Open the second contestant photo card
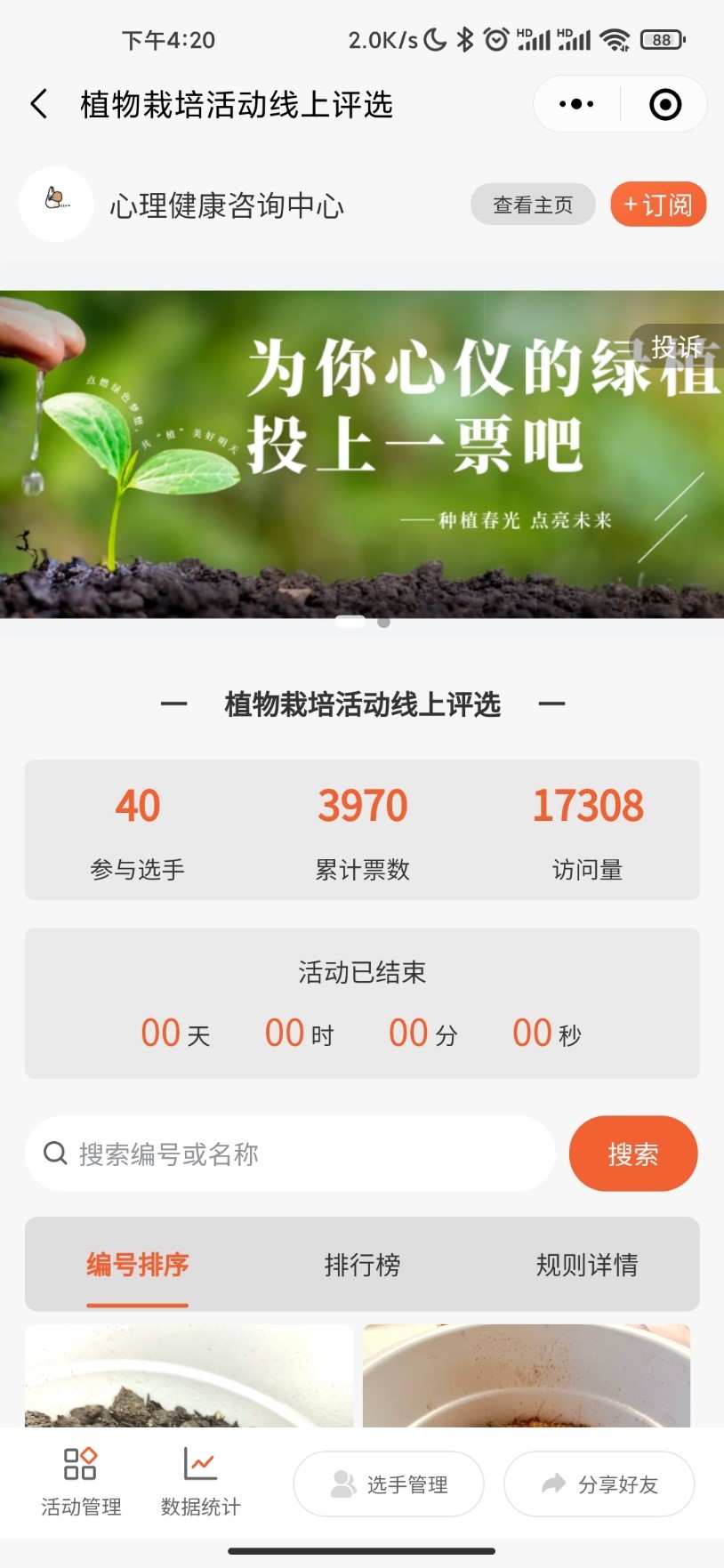Screen dimensions: 724x1568 coord(527,1375)
